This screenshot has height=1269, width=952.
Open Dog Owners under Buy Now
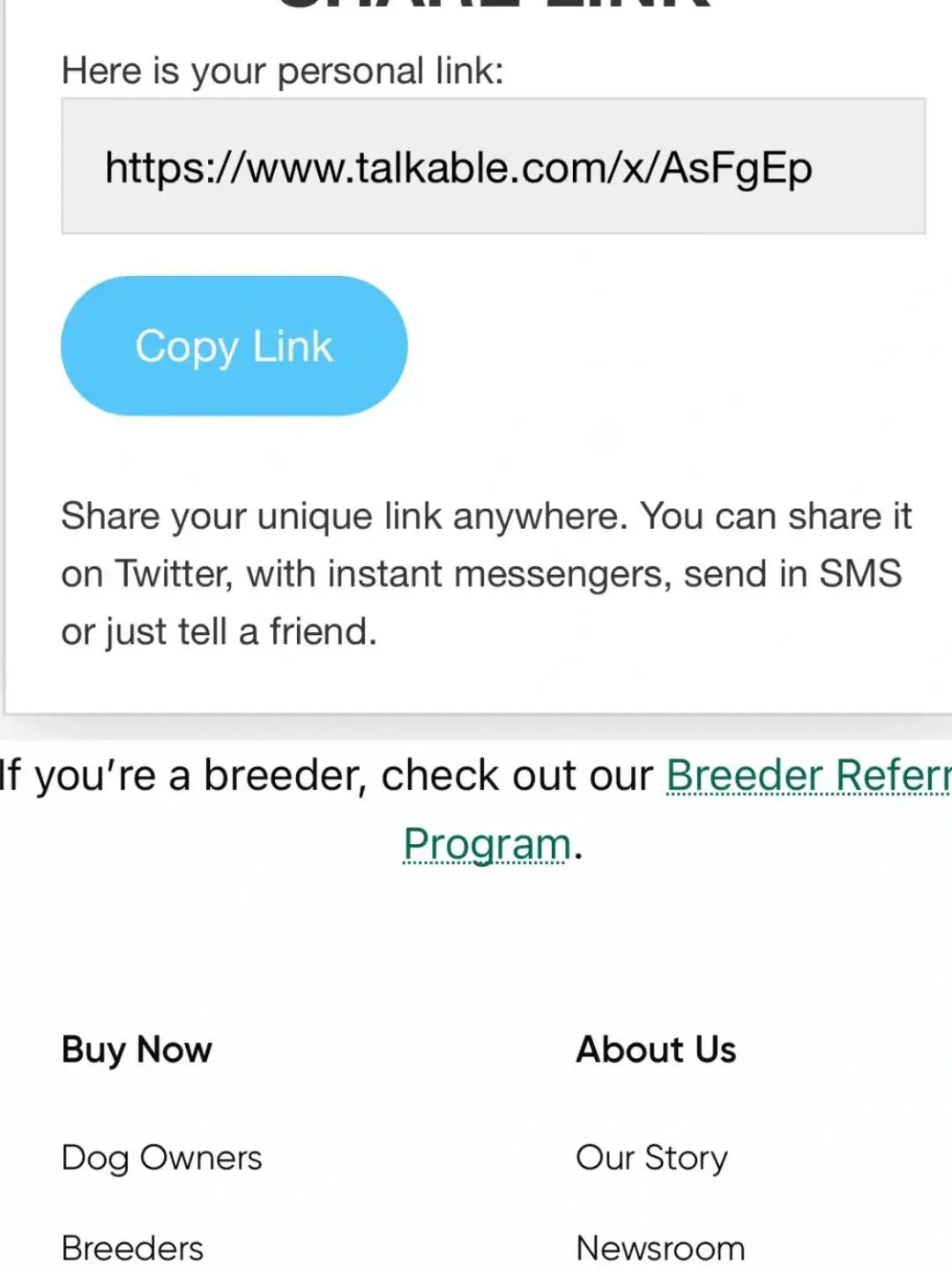[161, 1158]
